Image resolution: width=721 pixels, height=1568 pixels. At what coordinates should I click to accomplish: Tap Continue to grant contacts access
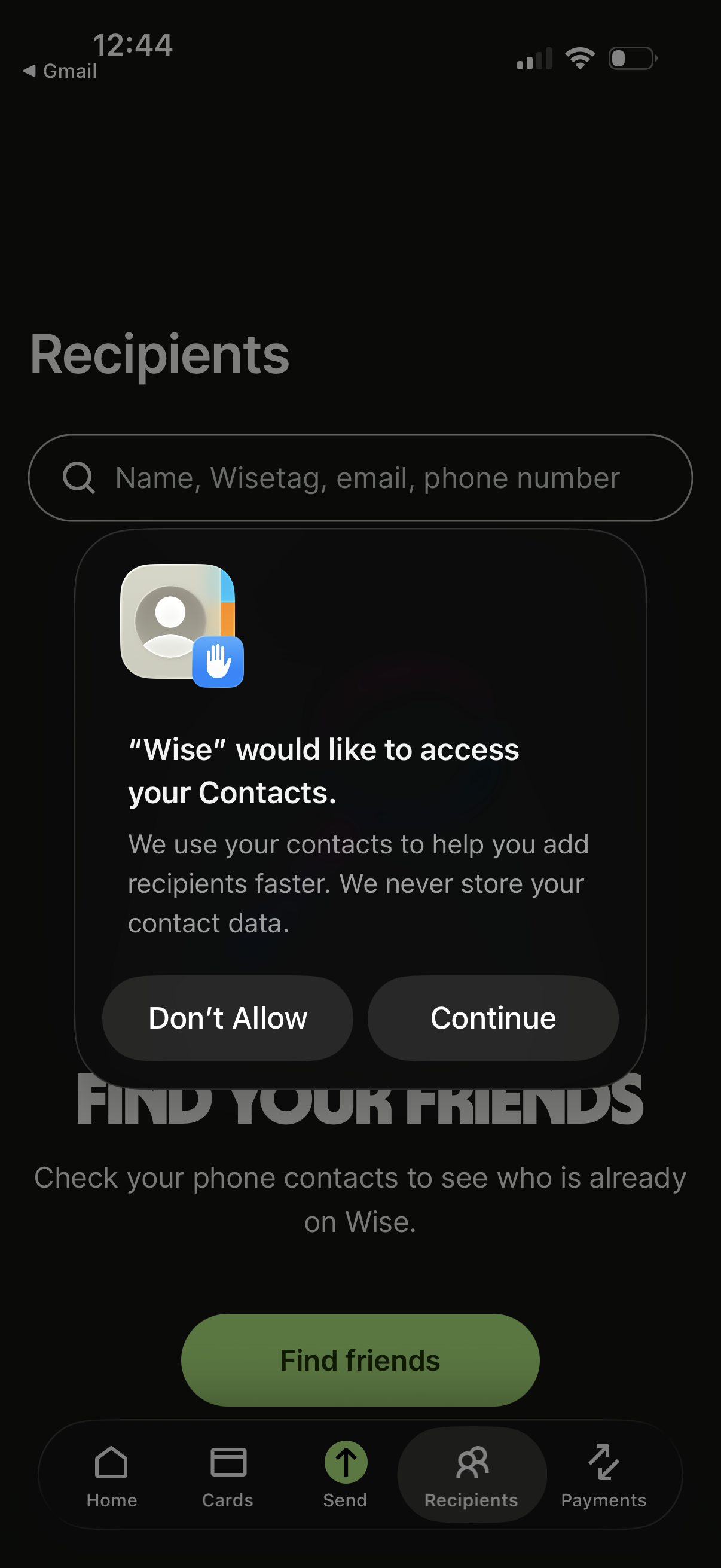493,1017
